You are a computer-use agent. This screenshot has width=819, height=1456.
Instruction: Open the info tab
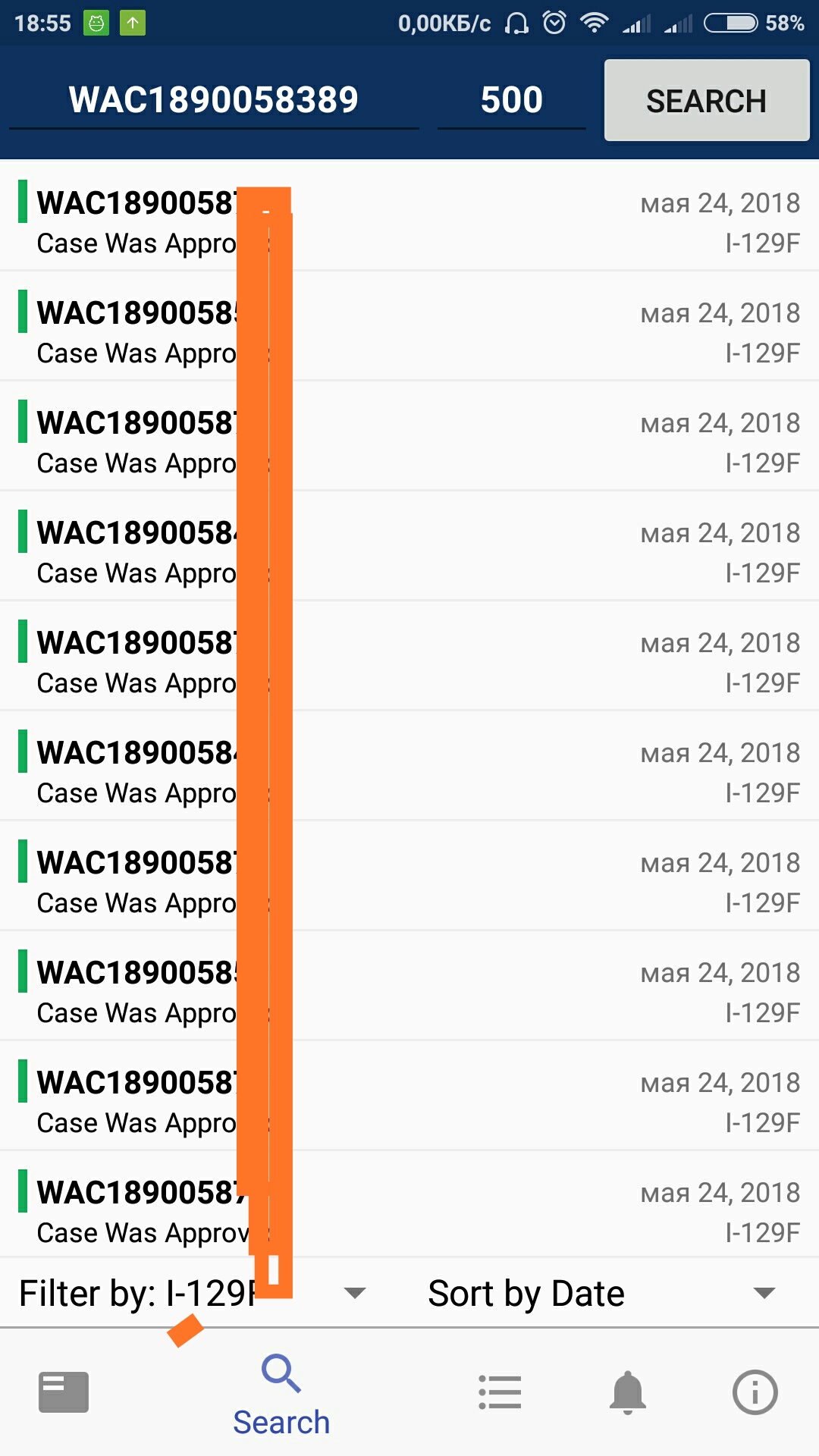coord(755,1392)
